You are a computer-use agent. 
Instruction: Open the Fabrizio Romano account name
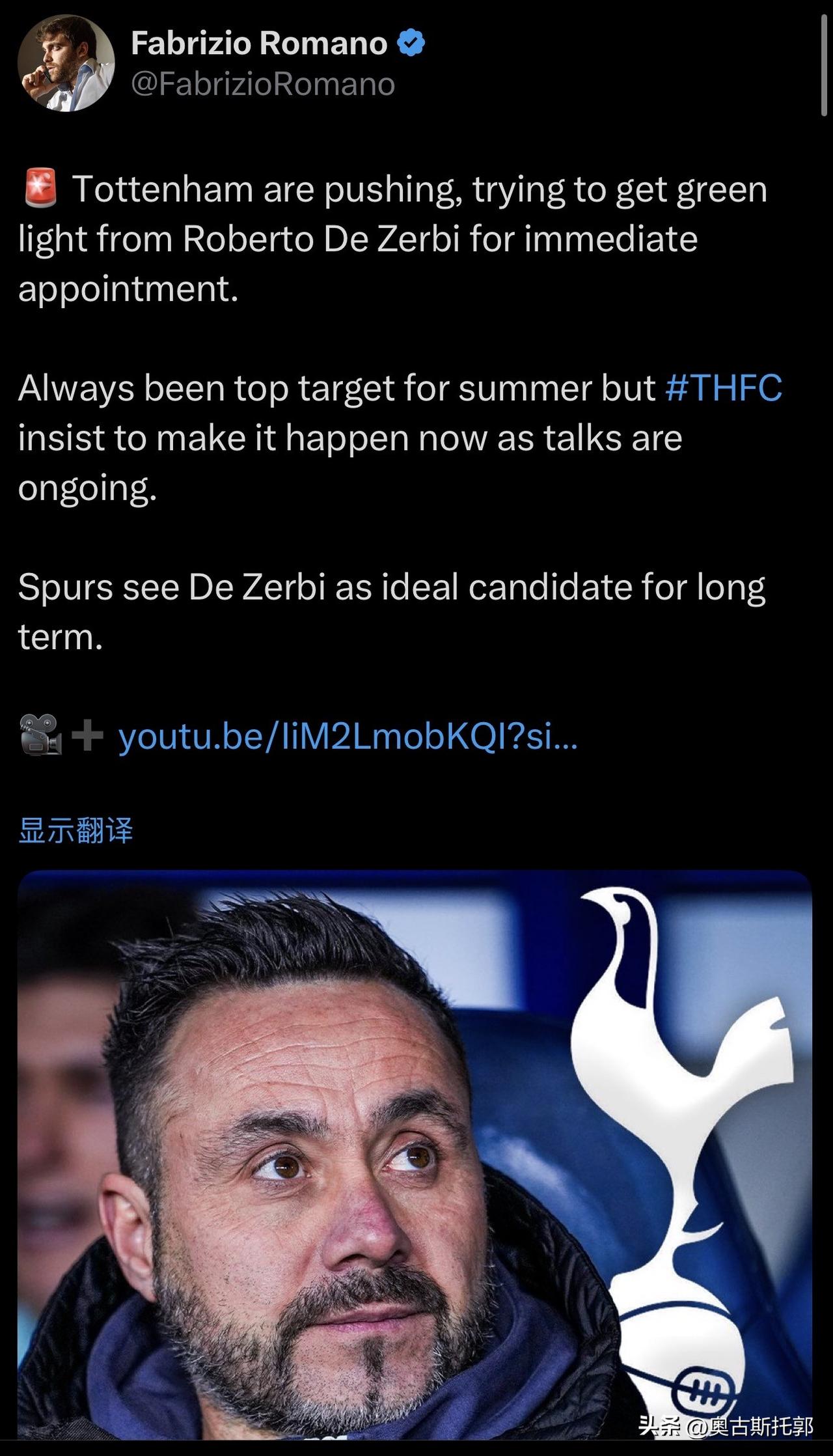point(259,44)
